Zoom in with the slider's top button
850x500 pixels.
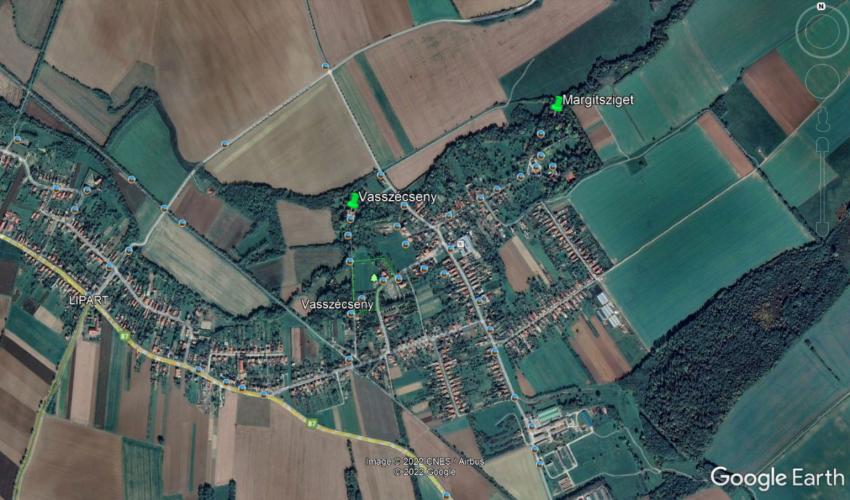822,144
